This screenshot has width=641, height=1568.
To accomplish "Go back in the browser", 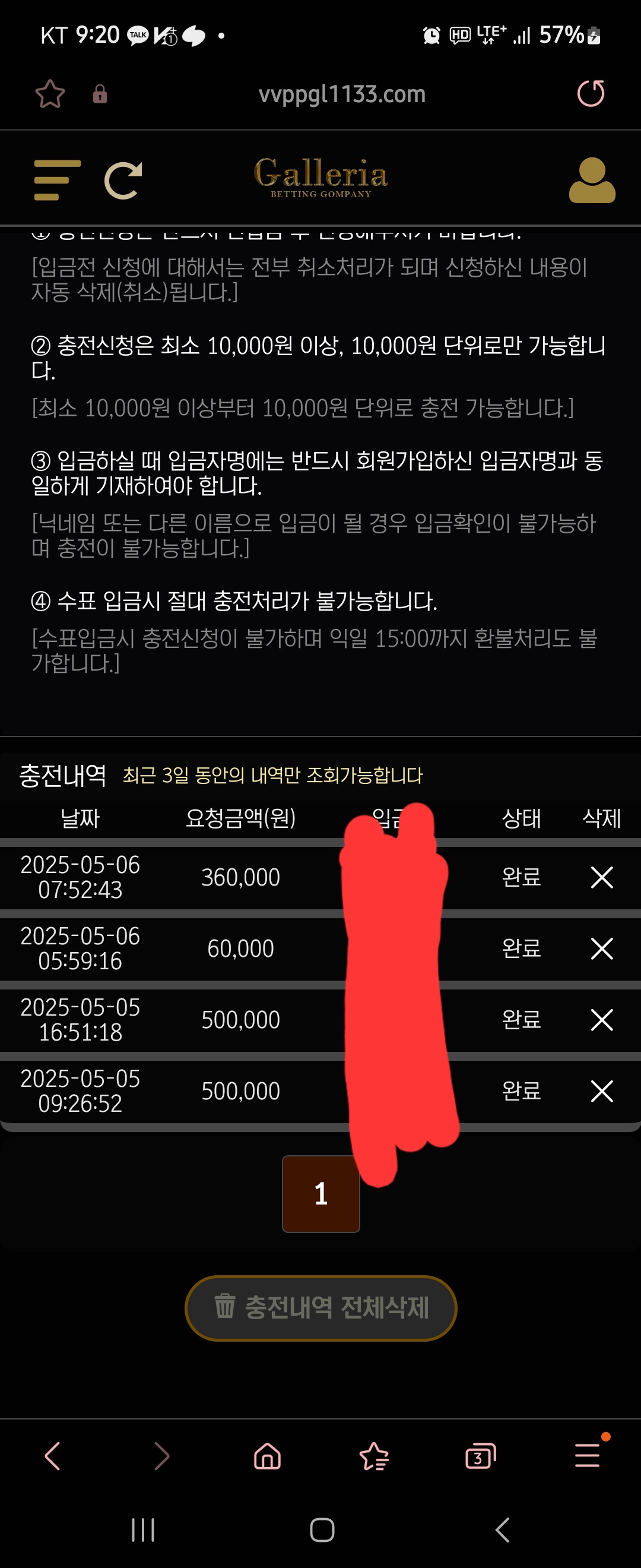I will (x=53, y=1456).
